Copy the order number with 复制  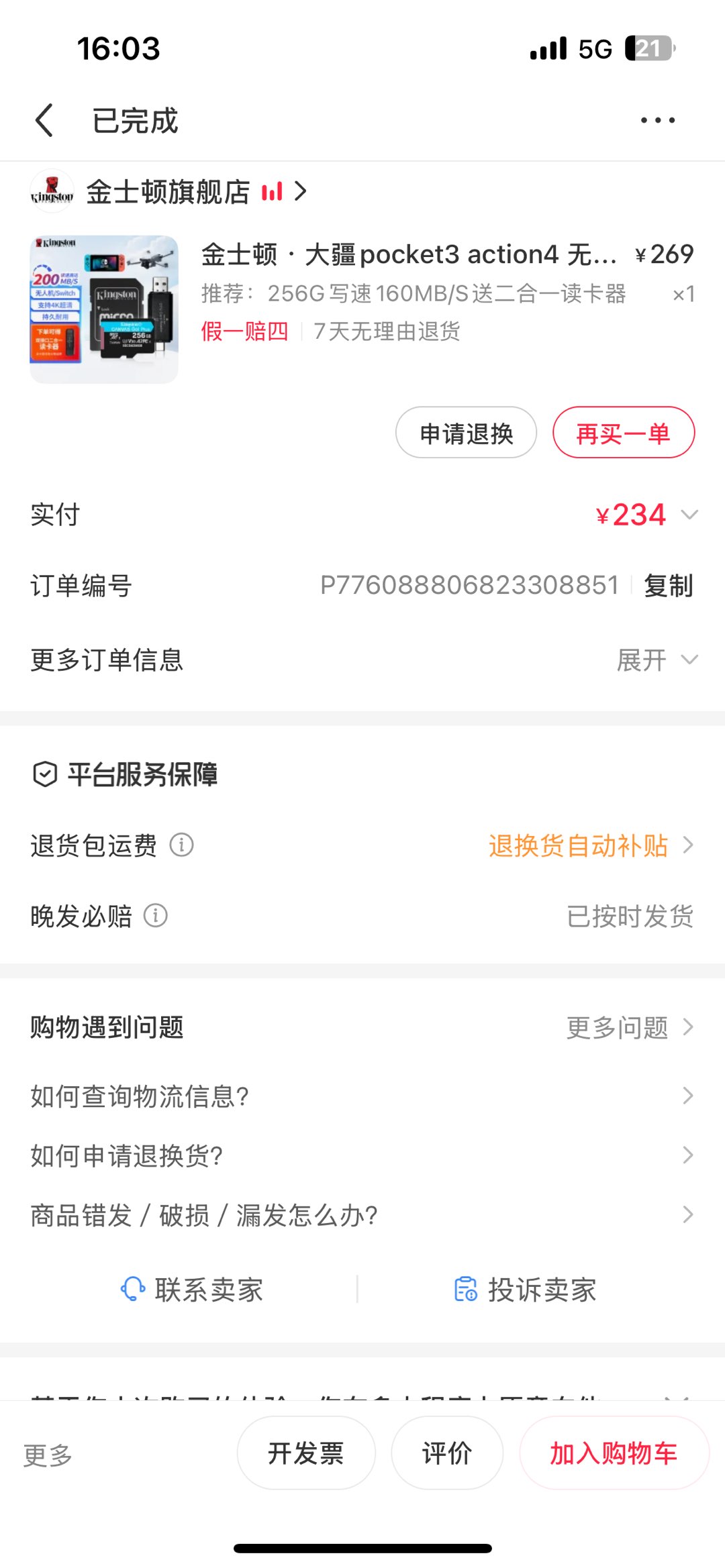[668, 586]
